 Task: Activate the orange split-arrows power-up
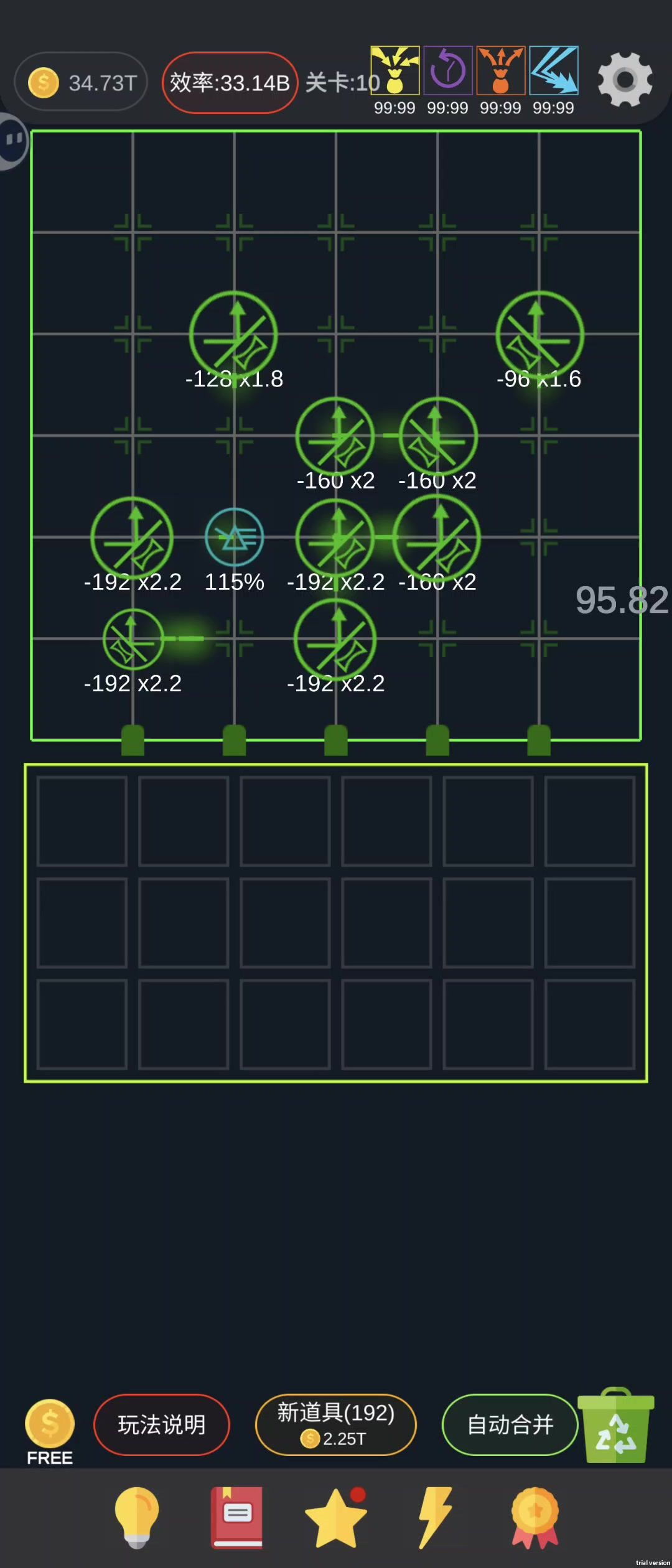pos(501,71)
